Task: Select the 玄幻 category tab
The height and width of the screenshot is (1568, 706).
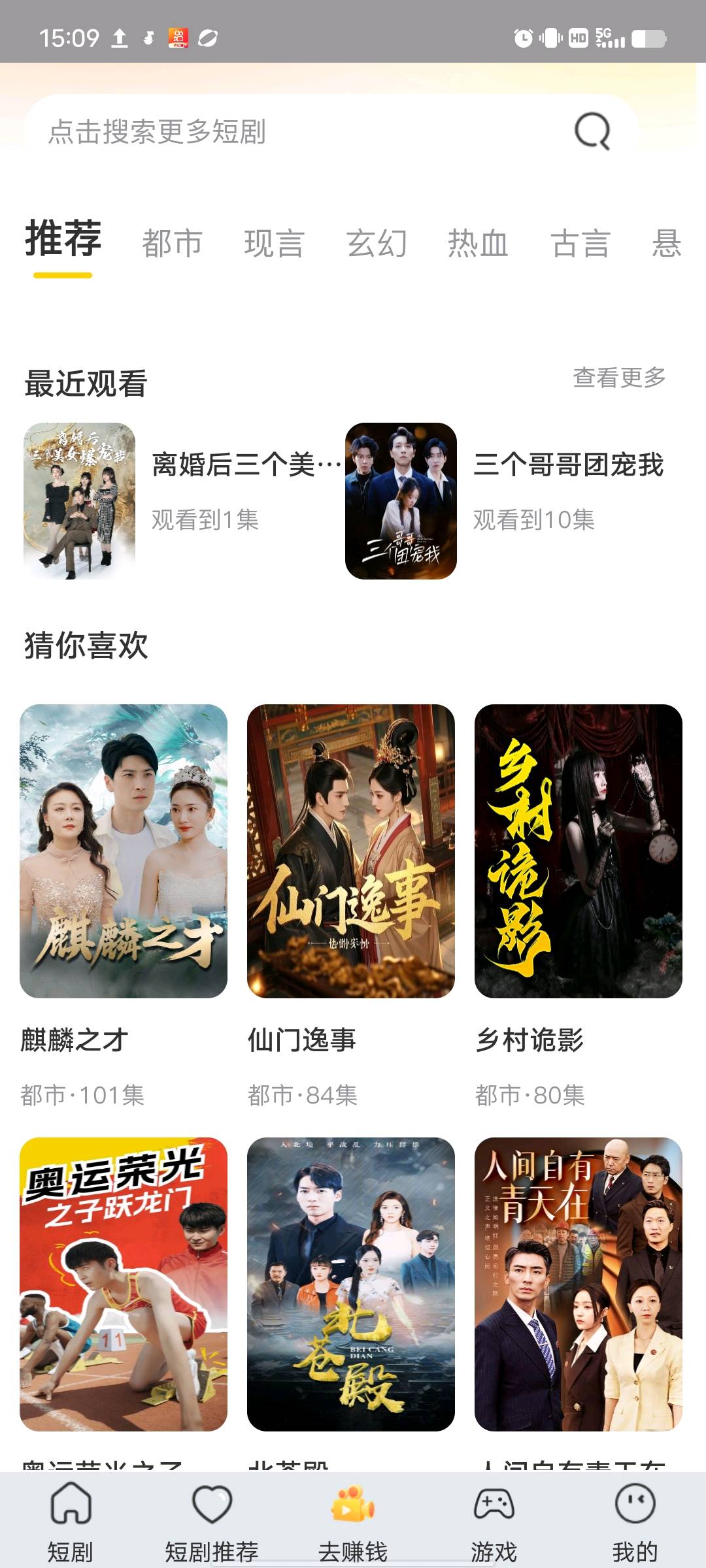Action: 377,244
